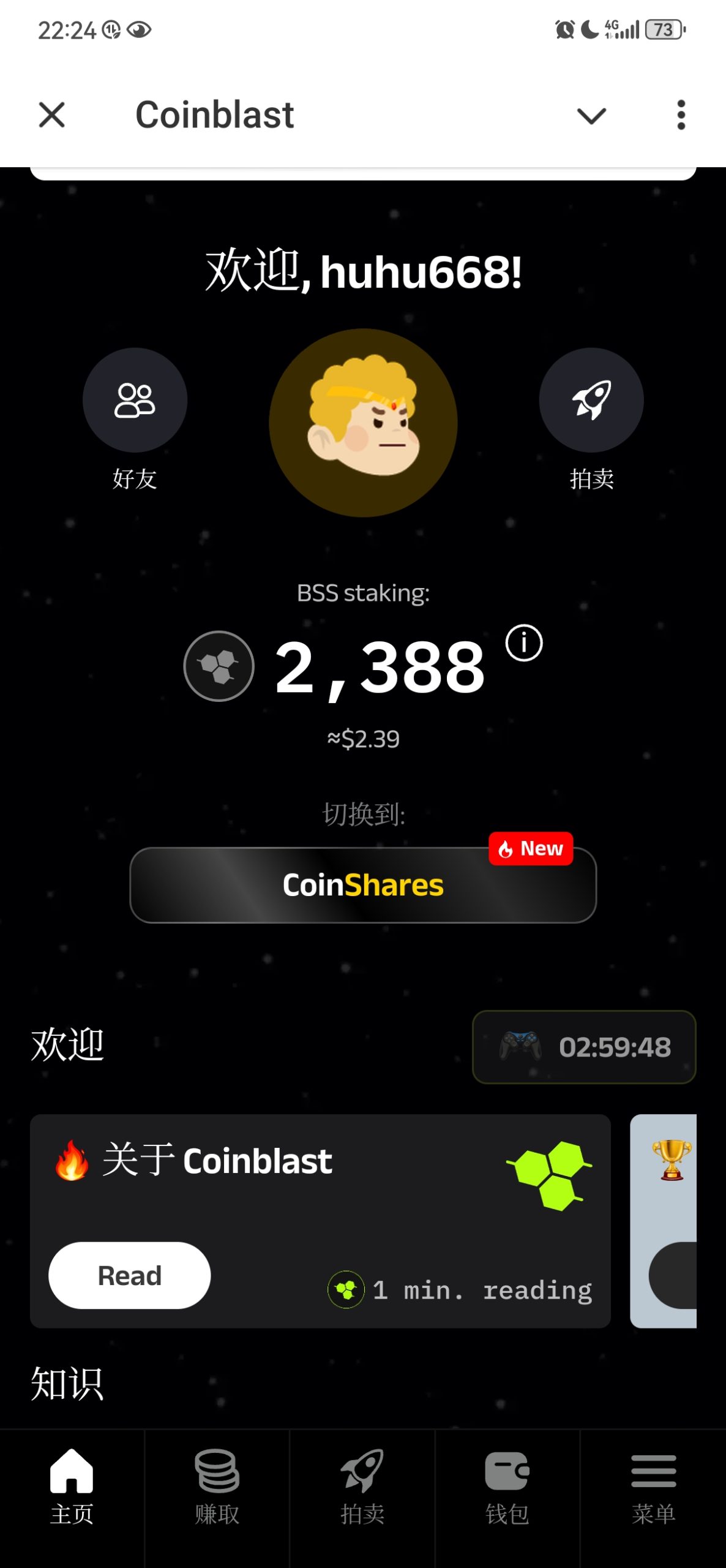The height and width of the screenshot is (1568, 726).
Task: Tap the BSS staking coin icon
Action: pyautogui.click(x=218, y=666)
